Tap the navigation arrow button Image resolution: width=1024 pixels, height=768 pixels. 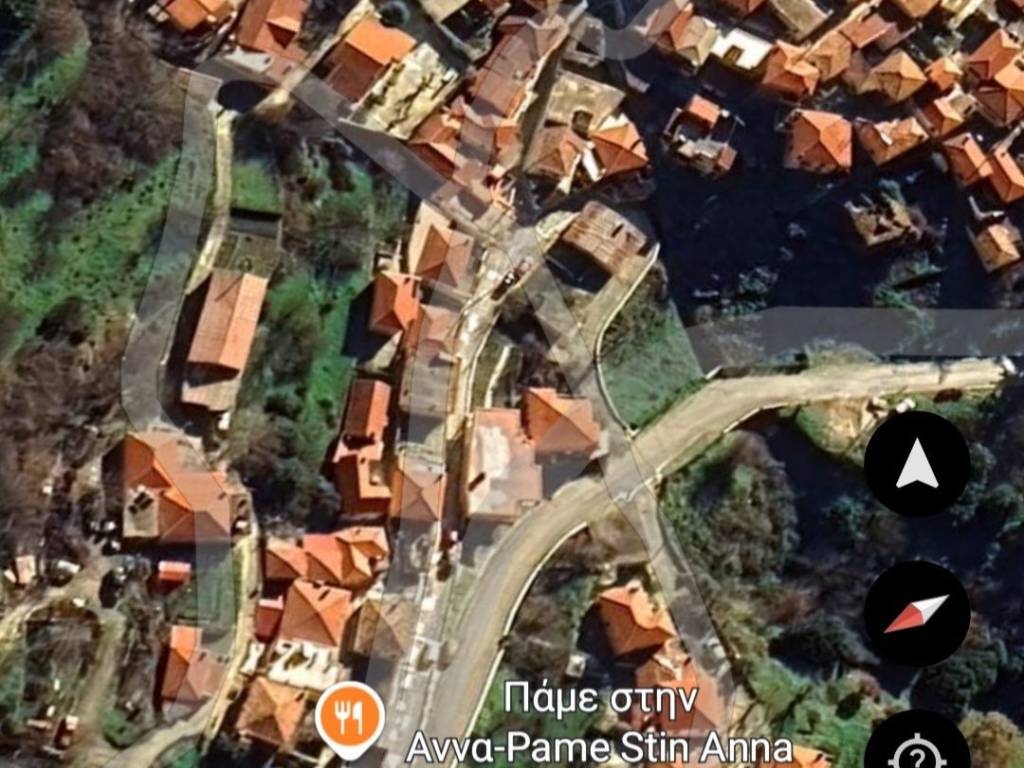pyautogui.click(x=916, y=464)
